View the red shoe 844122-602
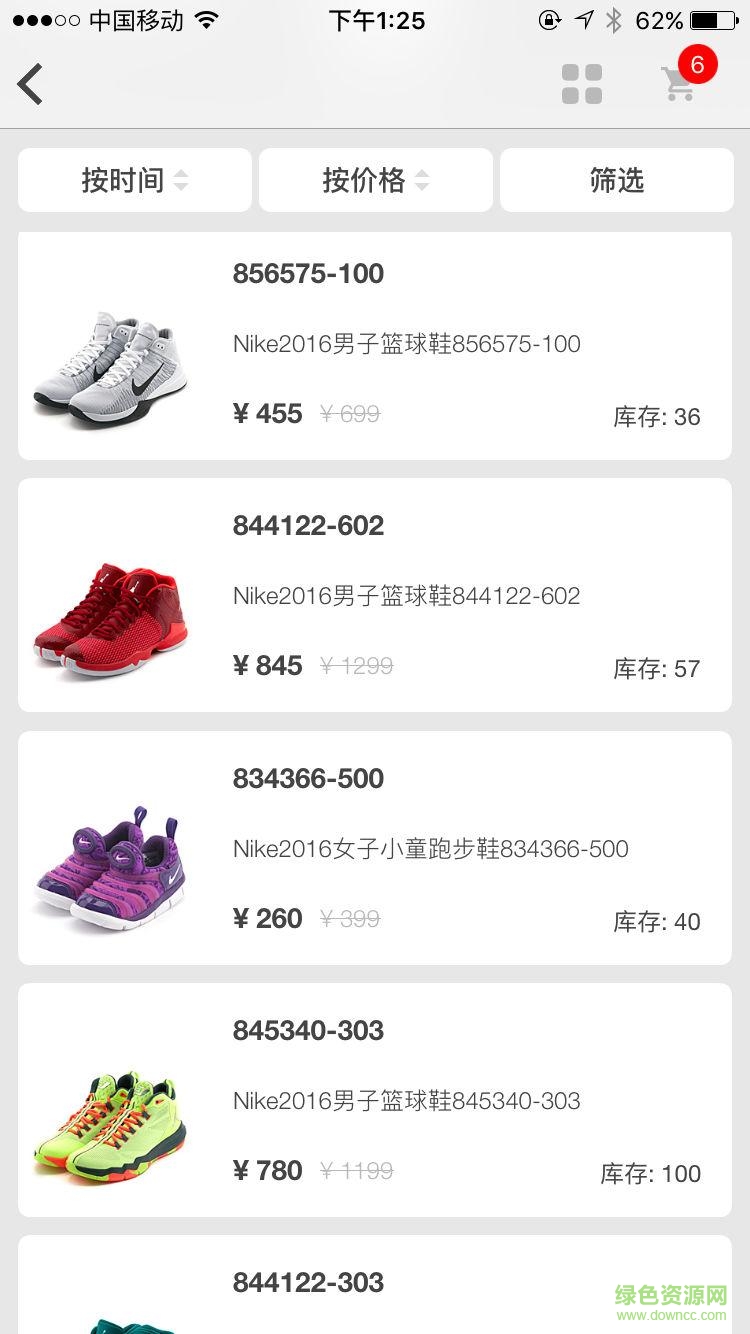The image size is (750, 1334). point(375,595)
